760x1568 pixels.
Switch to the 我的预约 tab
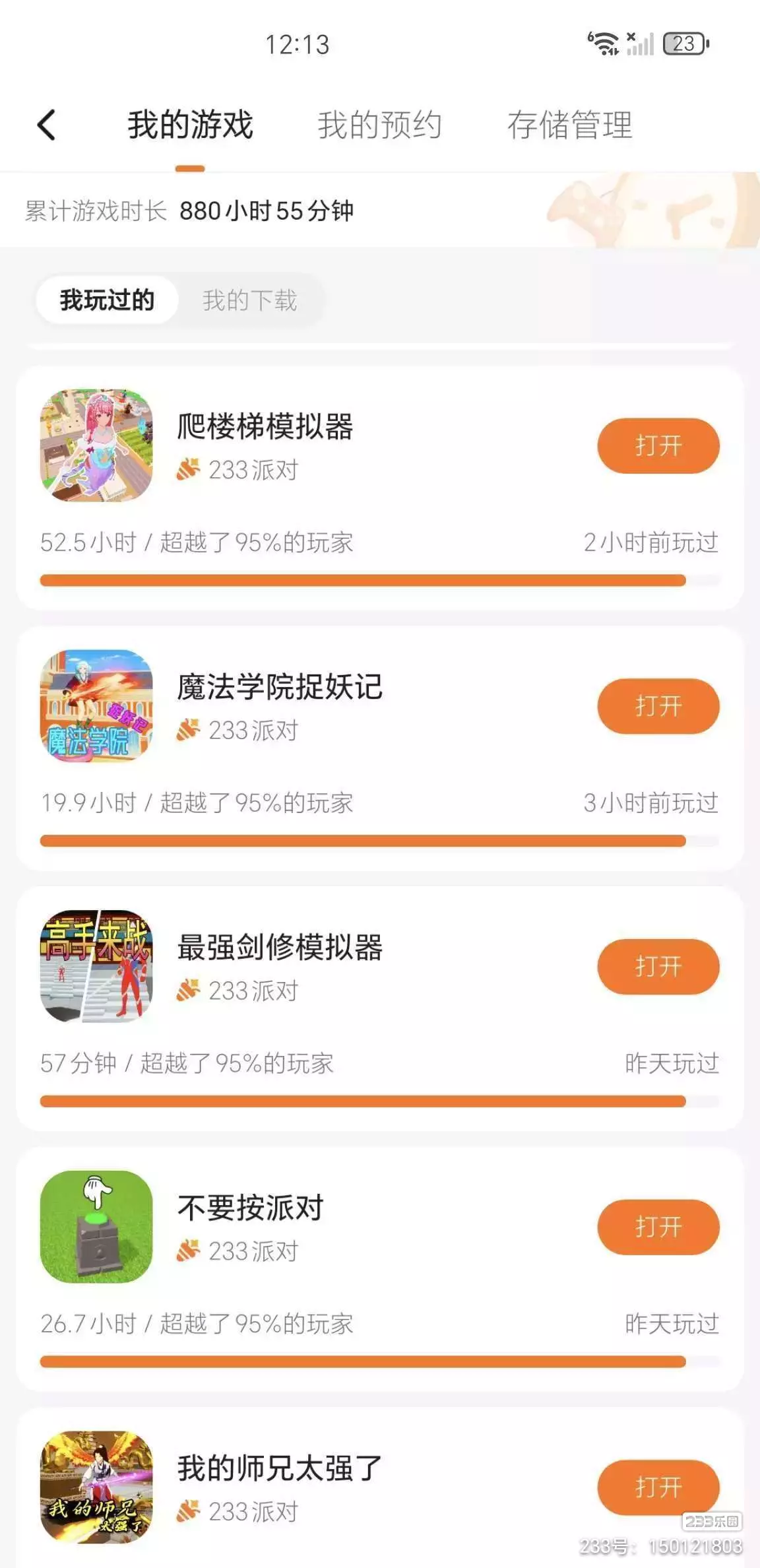379,125
